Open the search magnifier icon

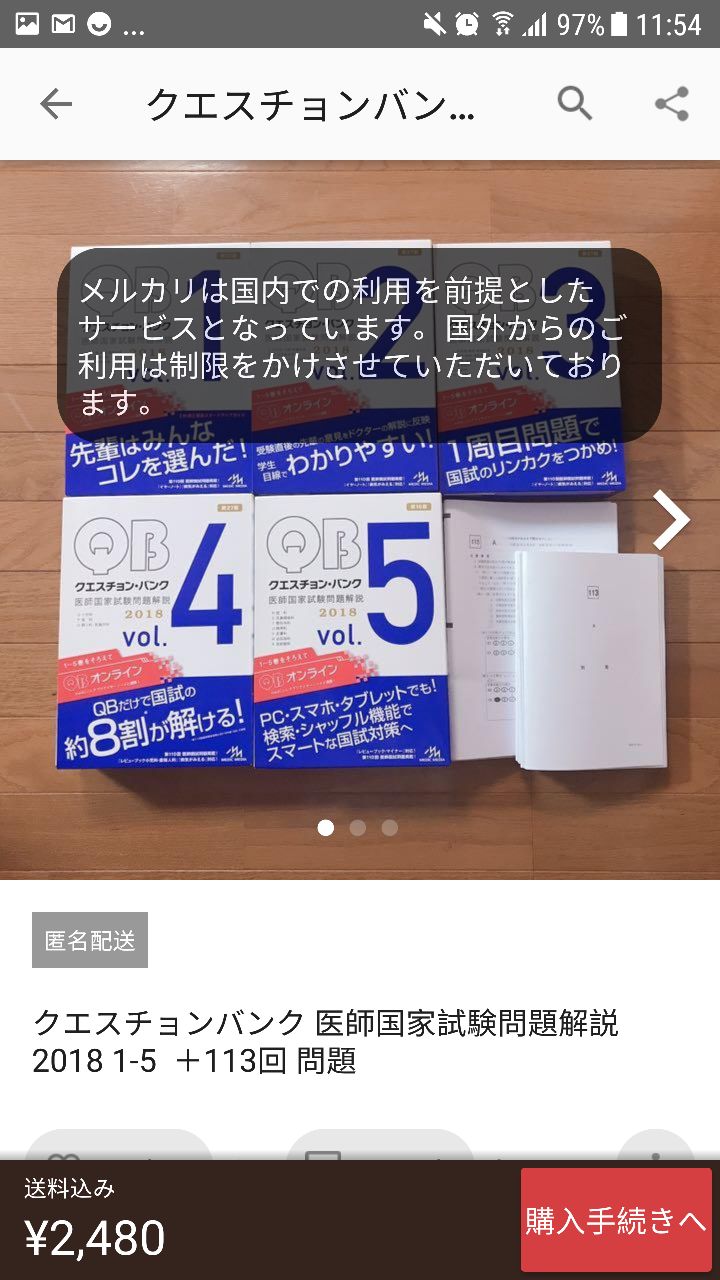click(x=575, y=104)
